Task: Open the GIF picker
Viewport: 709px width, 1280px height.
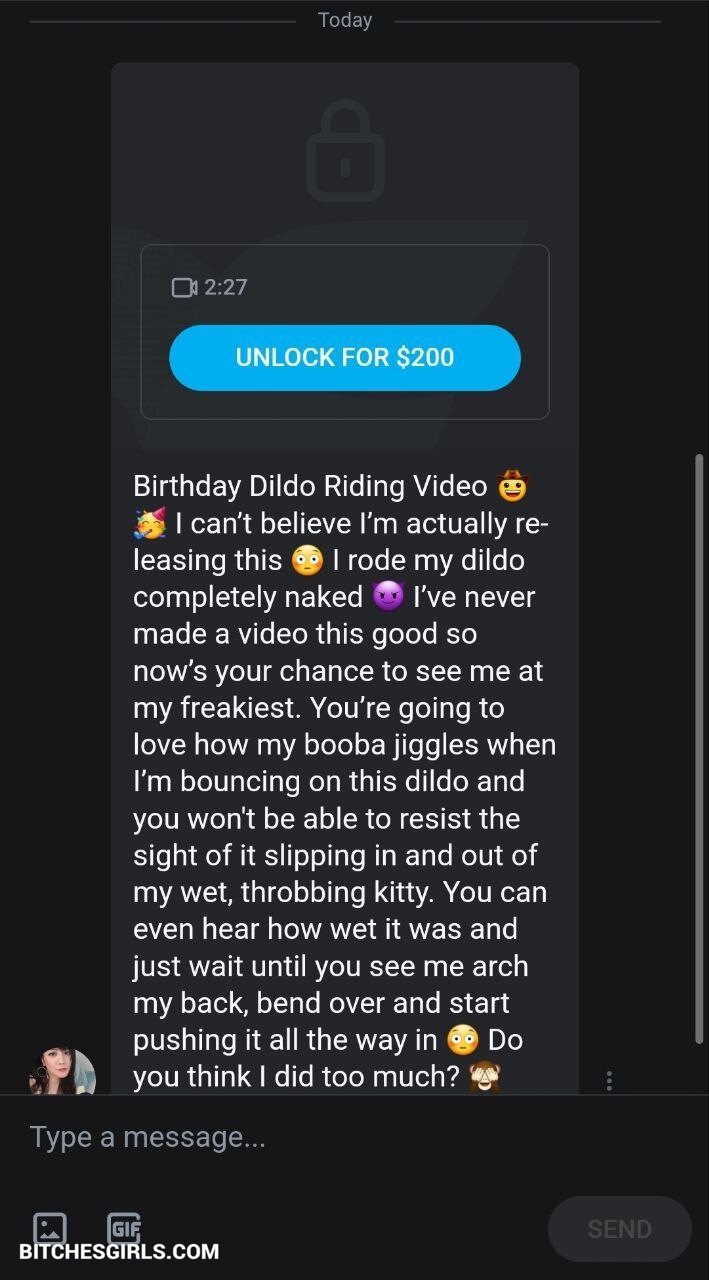Action: [124, 1226]
